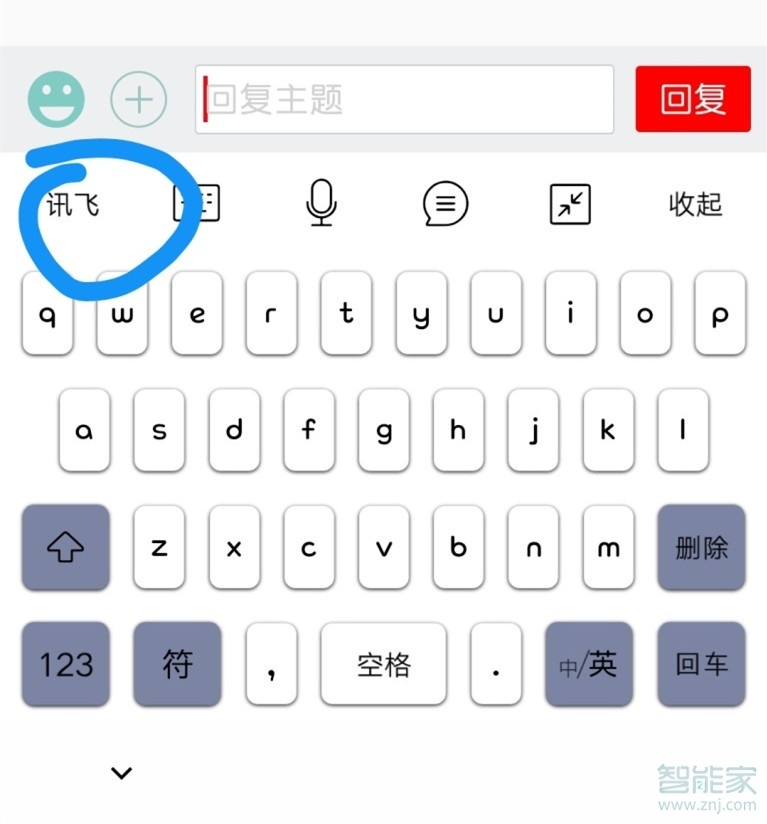Image resolution: width=767 pixels, height=824 pixels.
Task: Open the emoji smiley picker
Action: (56, 98)
